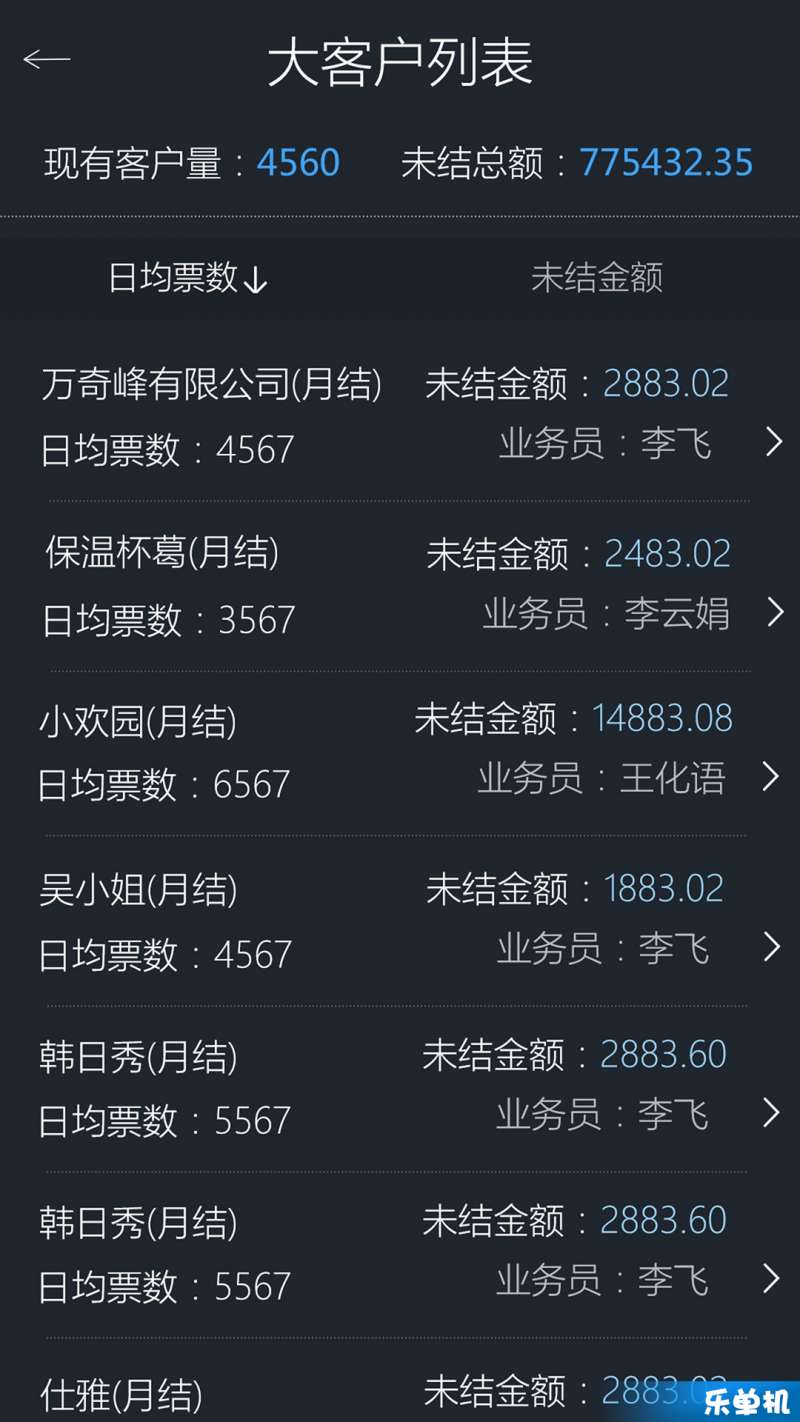Sort the list by 日均票数

tap(188, 278)
